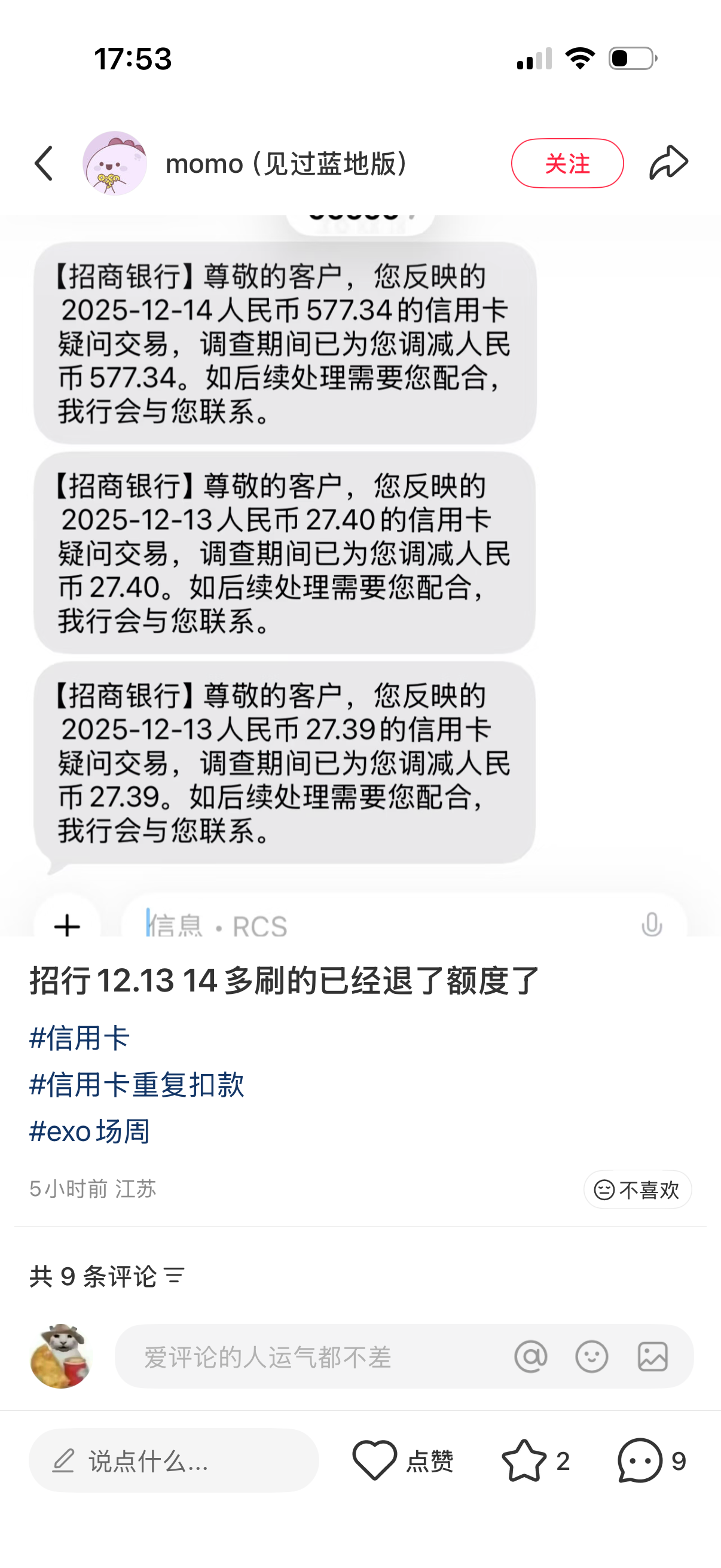Share this post
The image size is (721, 1568).
click(668, 163)
